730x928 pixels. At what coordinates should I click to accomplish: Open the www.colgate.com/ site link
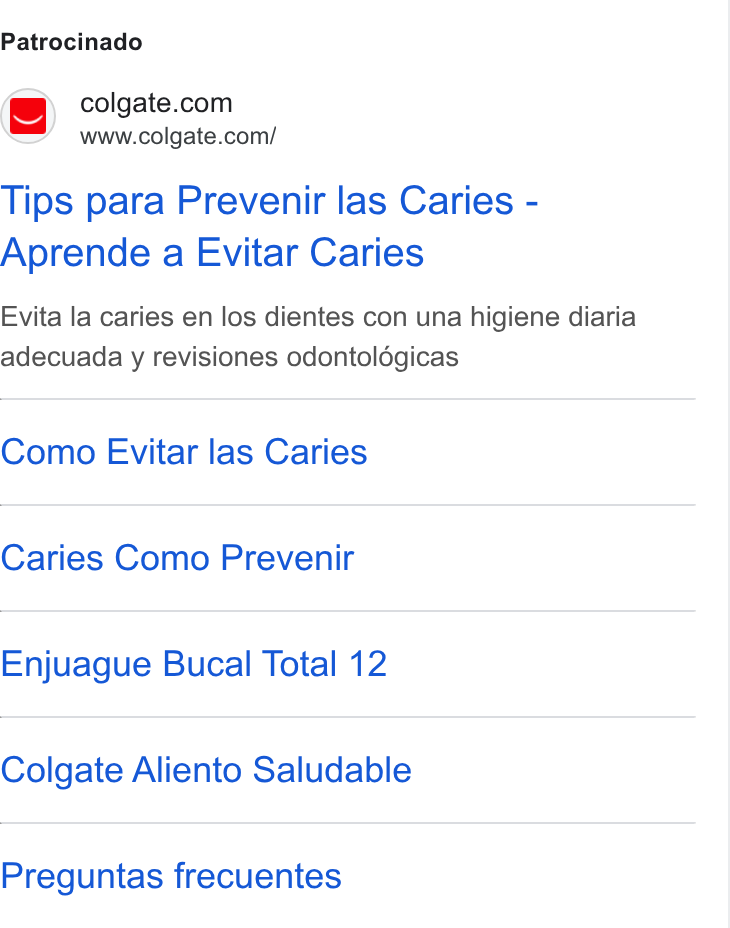(x=178, y=136)
